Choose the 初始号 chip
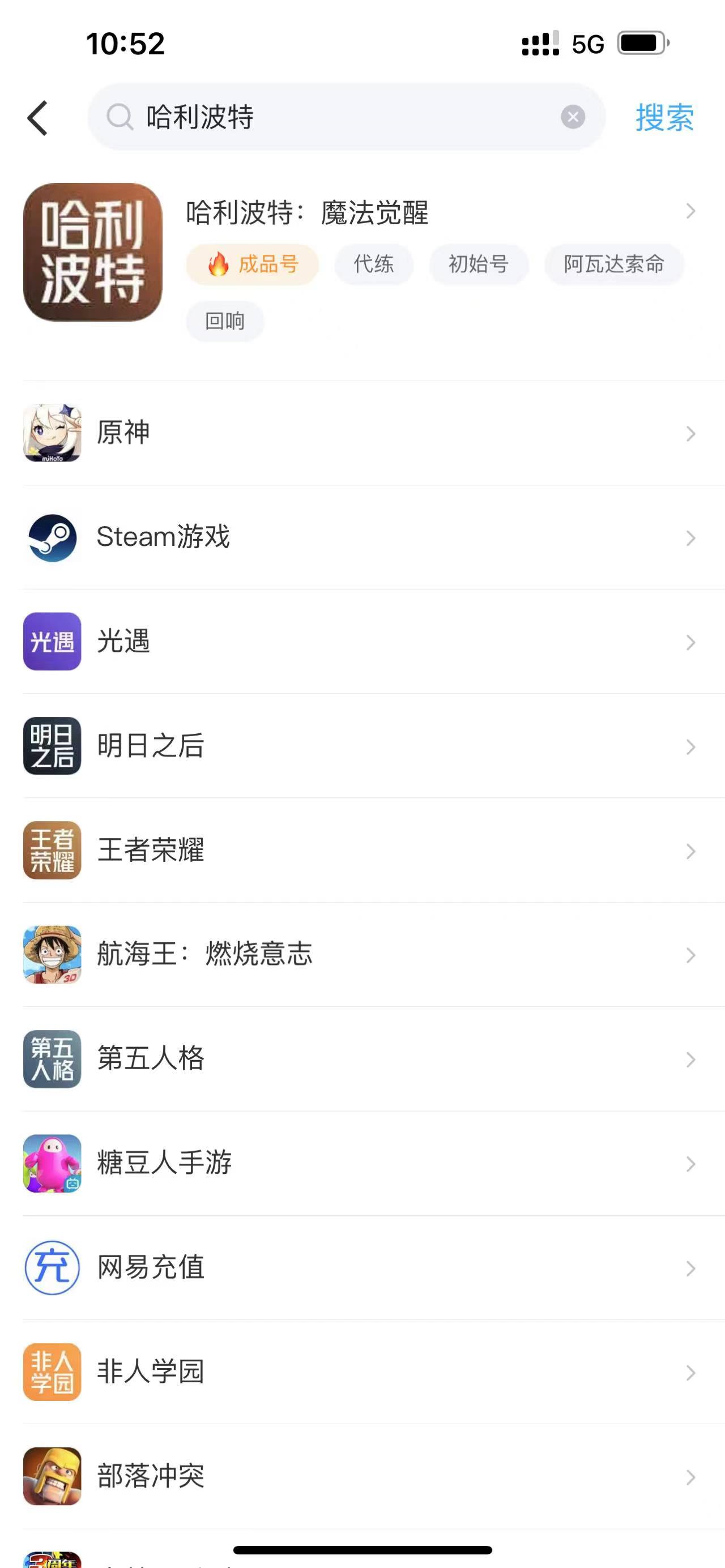This screenshot has width=725, height=1568. (479, 265)
